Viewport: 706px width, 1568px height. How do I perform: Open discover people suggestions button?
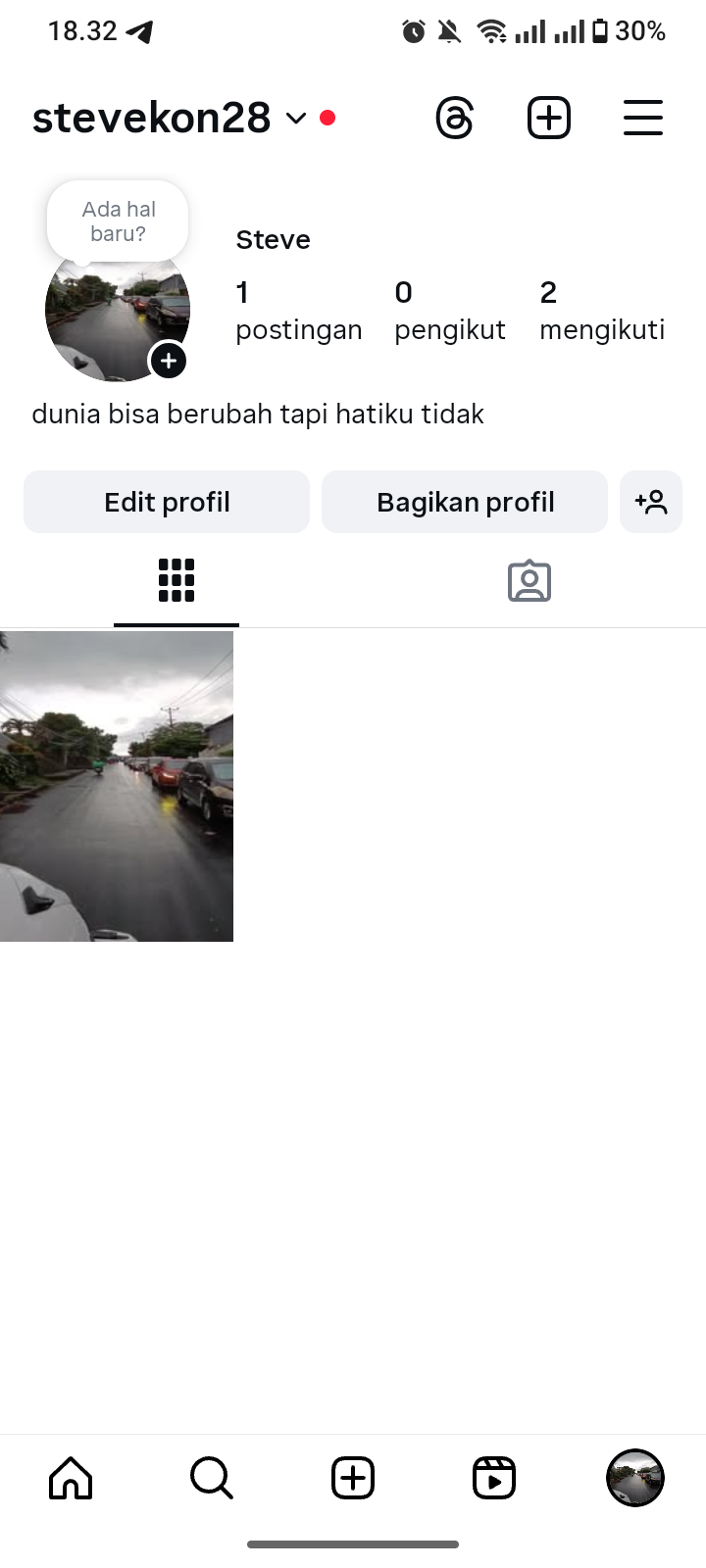point(651,502)
